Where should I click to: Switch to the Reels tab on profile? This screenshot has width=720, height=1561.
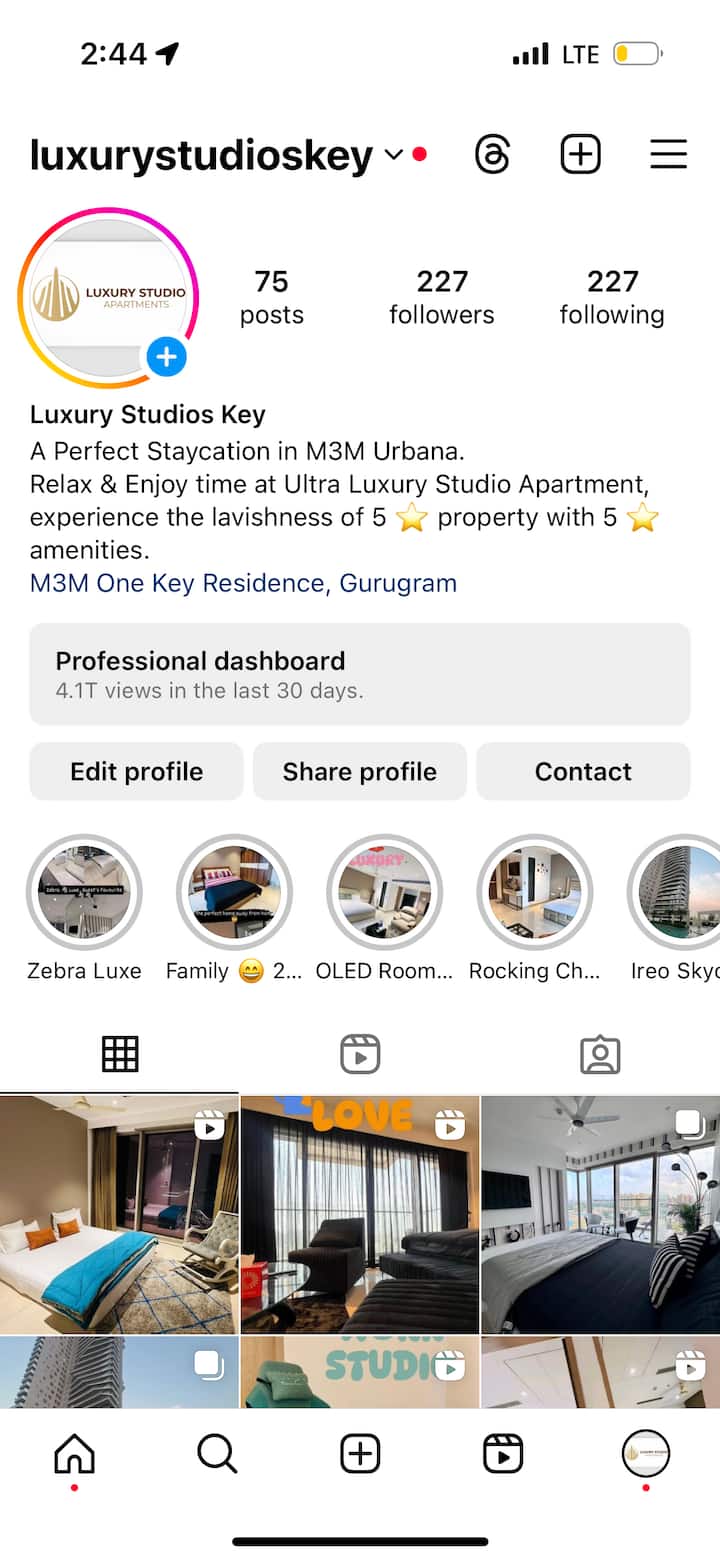tap(360, 1054)
